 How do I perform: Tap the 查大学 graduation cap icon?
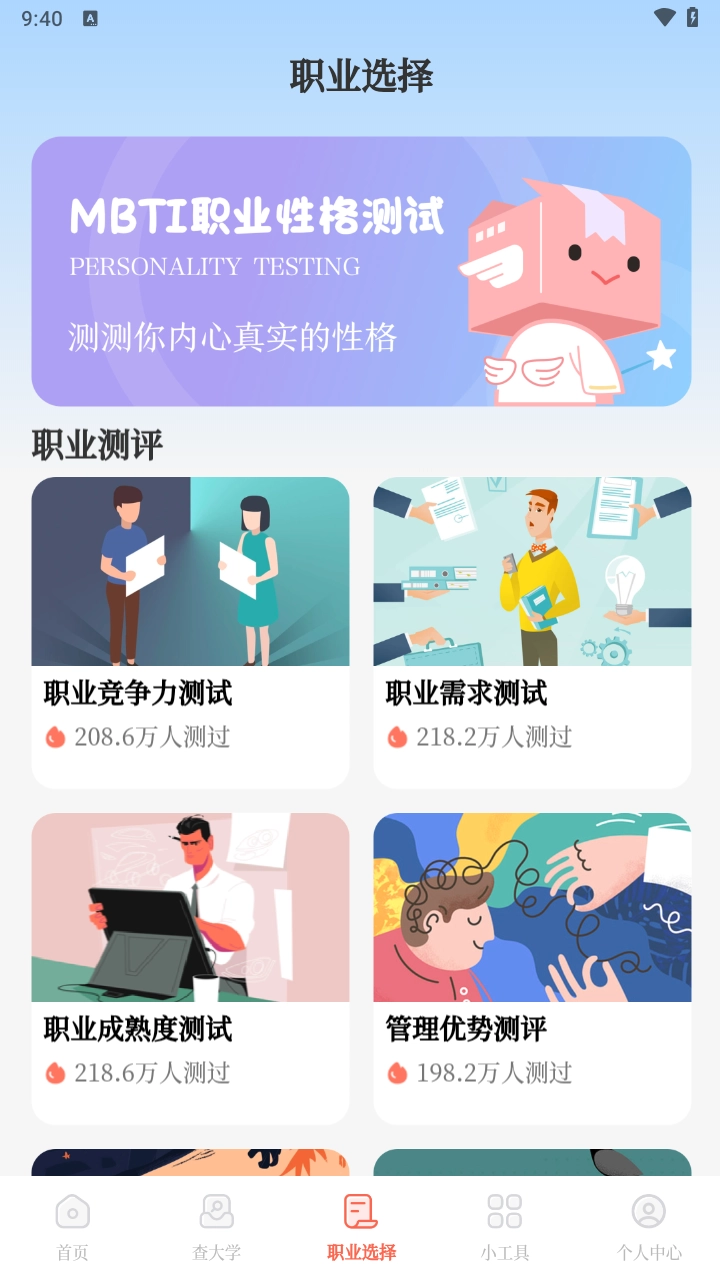coord(216,1211)
